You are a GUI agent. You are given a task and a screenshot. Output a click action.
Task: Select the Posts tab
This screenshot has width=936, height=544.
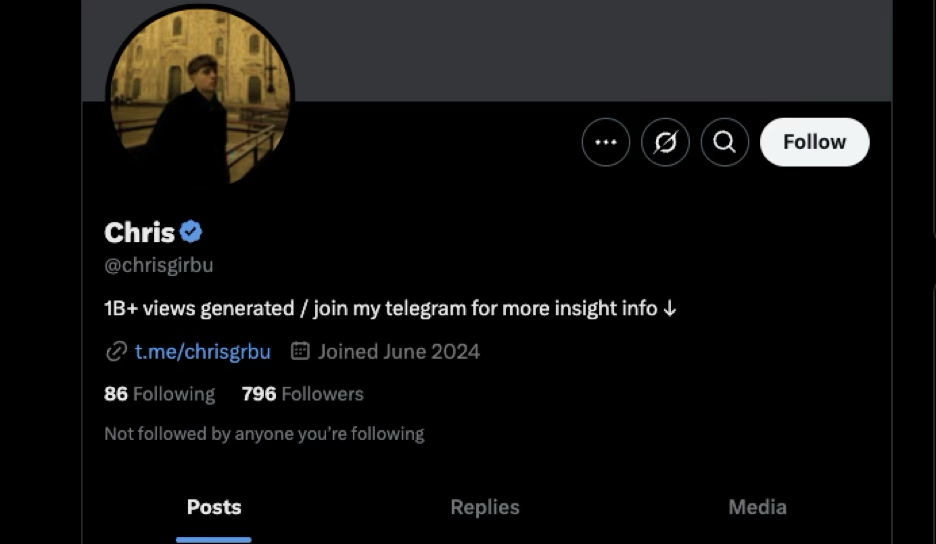click(214, 507)
